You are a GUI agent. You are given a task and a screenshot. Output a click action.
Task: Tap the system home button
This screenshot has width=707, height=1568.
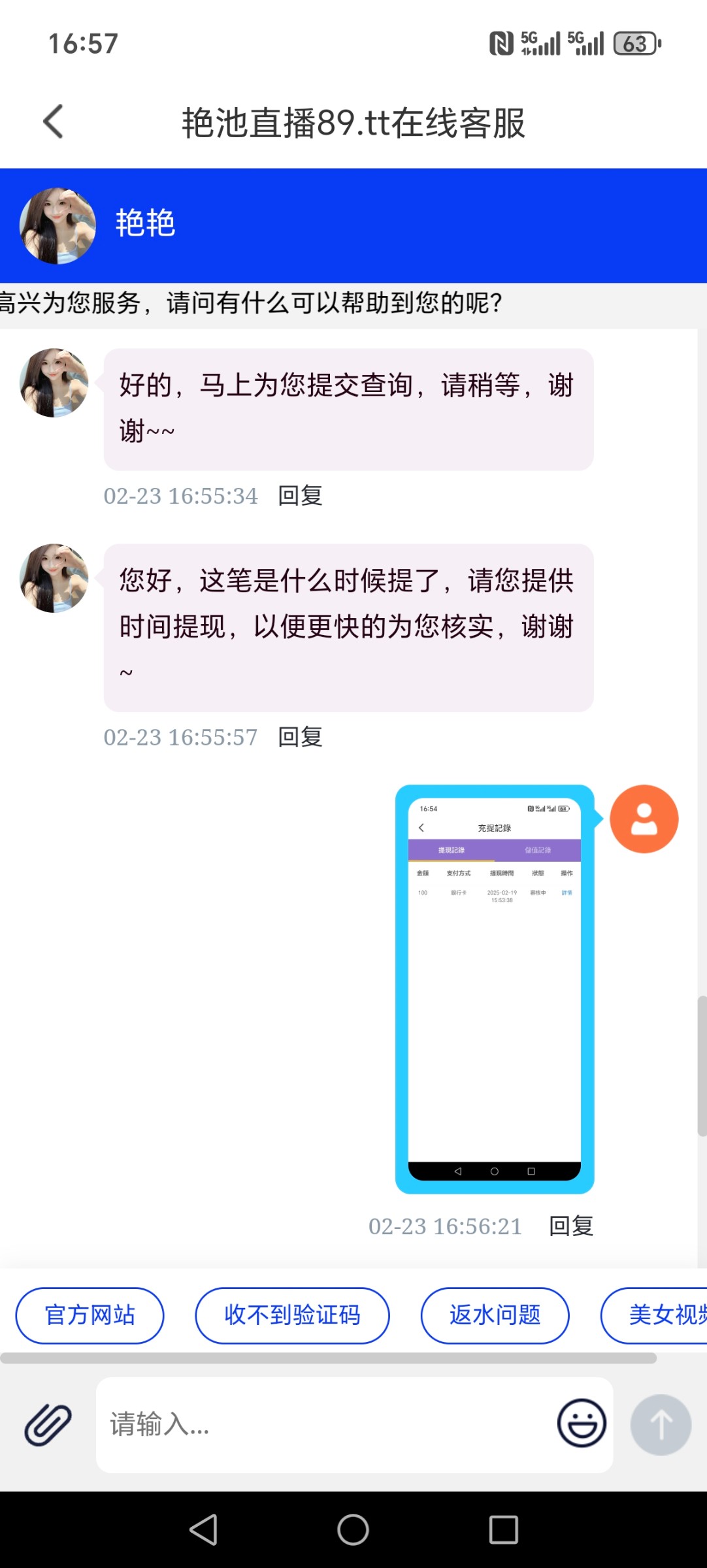353,1529
